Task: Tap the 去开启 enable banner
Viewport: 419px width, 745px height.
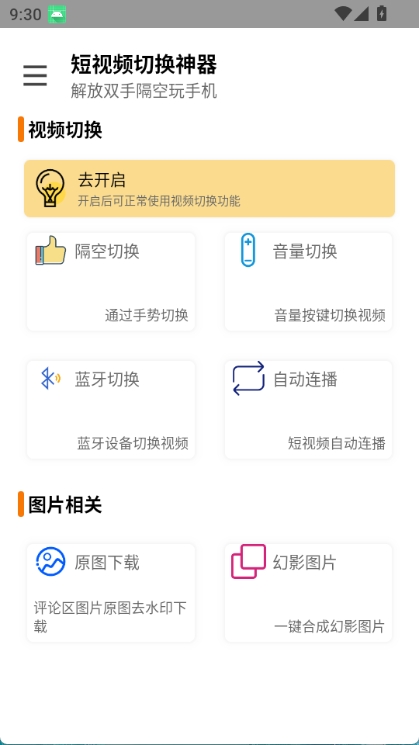Action: coord(210,189)
